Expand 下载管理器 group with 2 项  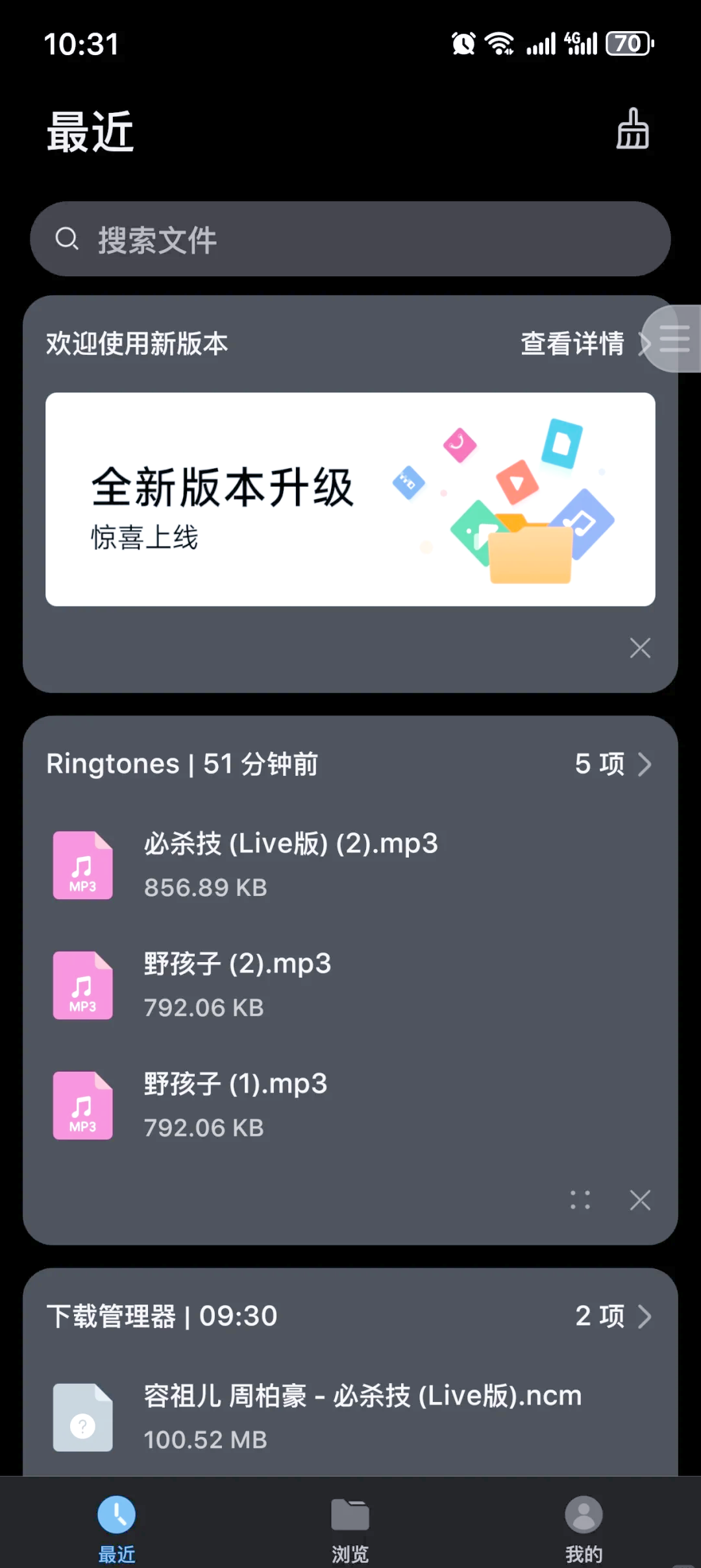612,1316
